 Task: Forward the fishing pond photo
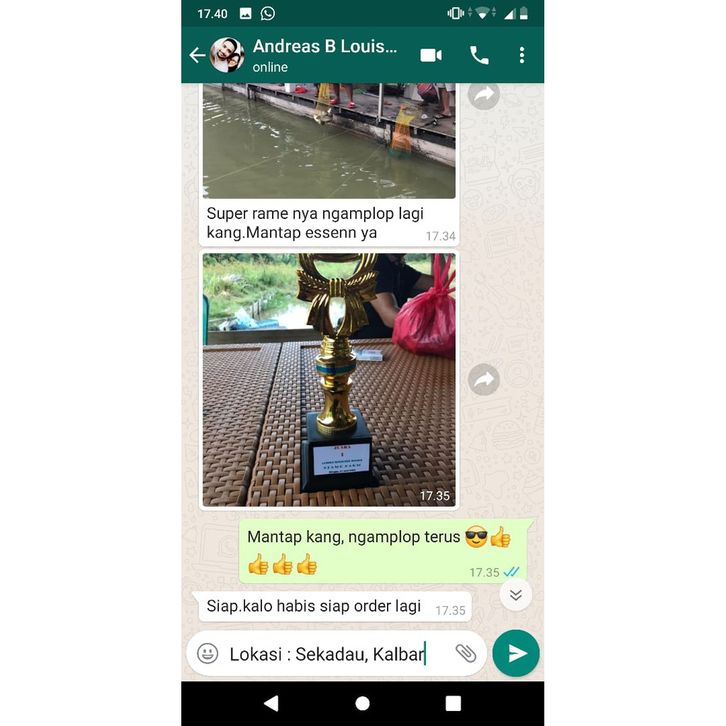[x=484, y=96]
